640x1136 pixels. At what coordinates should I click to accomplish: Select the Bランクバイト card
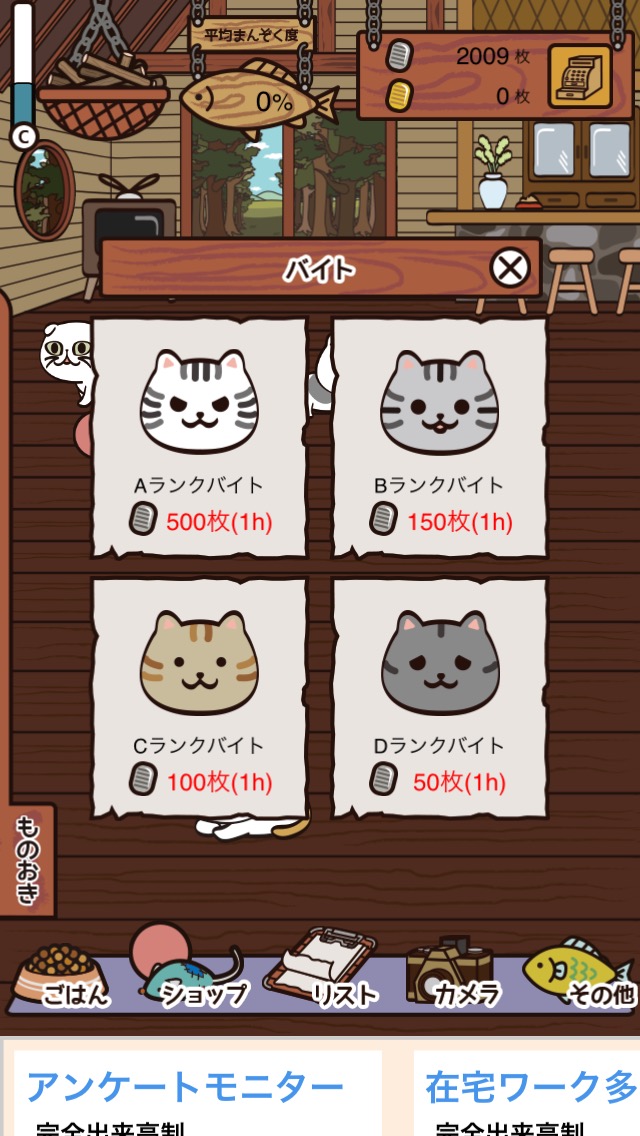tap(439, 438)
